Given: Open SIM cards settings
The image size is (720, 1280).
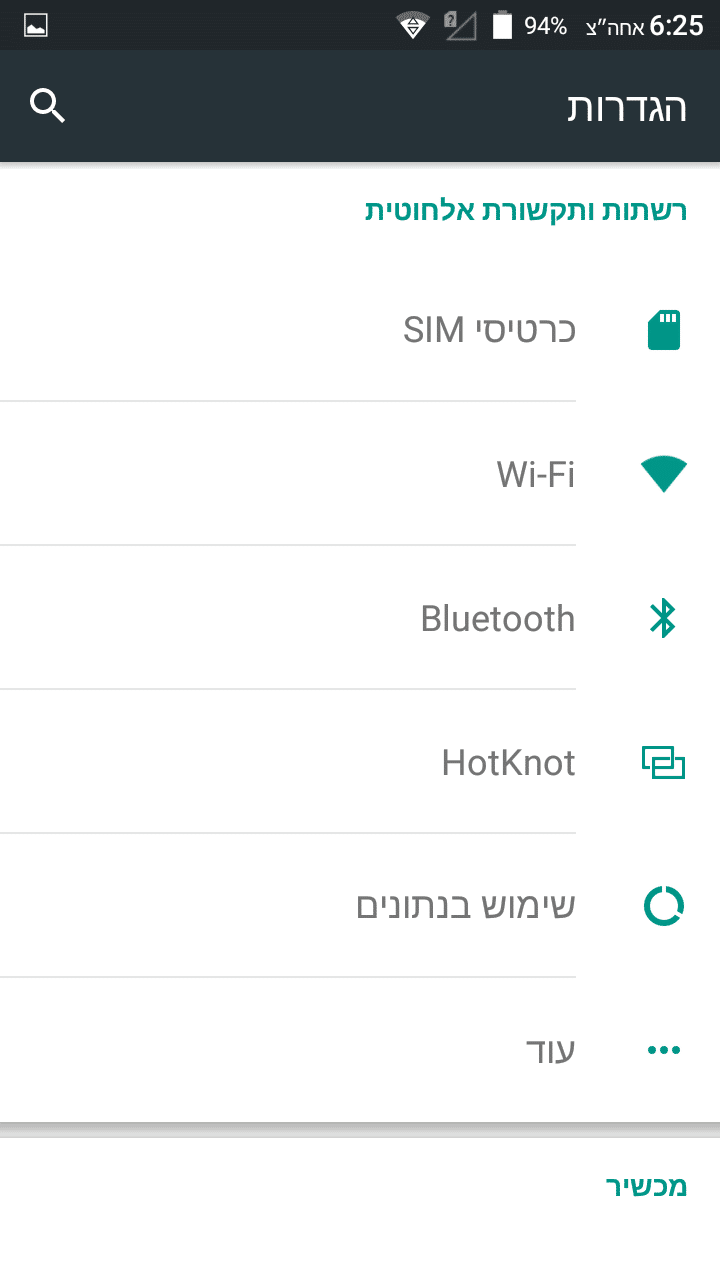Looking at the screenshot, I should [x=488, y=329].
